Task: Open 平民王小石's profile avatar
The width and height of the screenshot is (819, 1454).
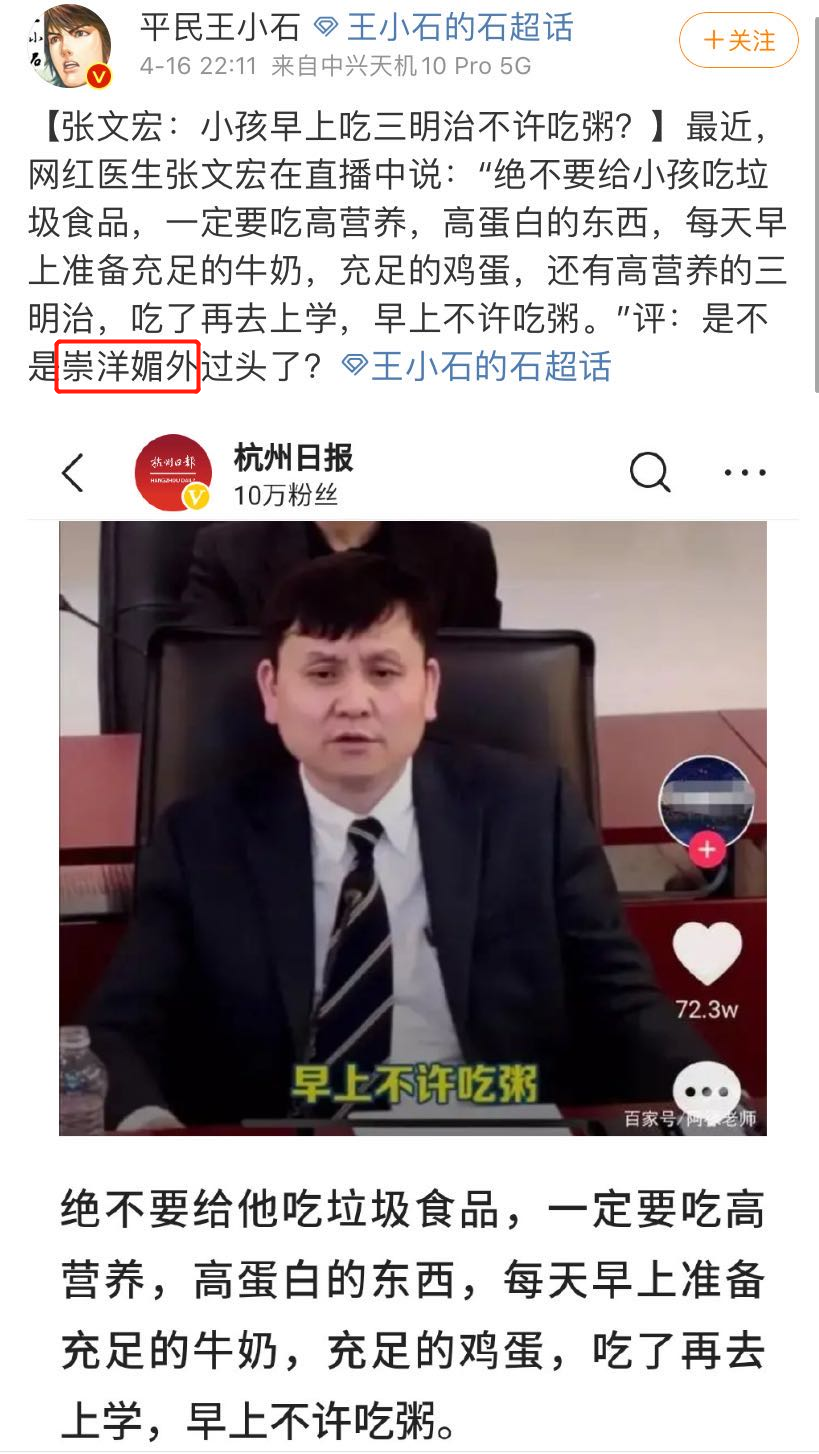Action: pos(69,47)
